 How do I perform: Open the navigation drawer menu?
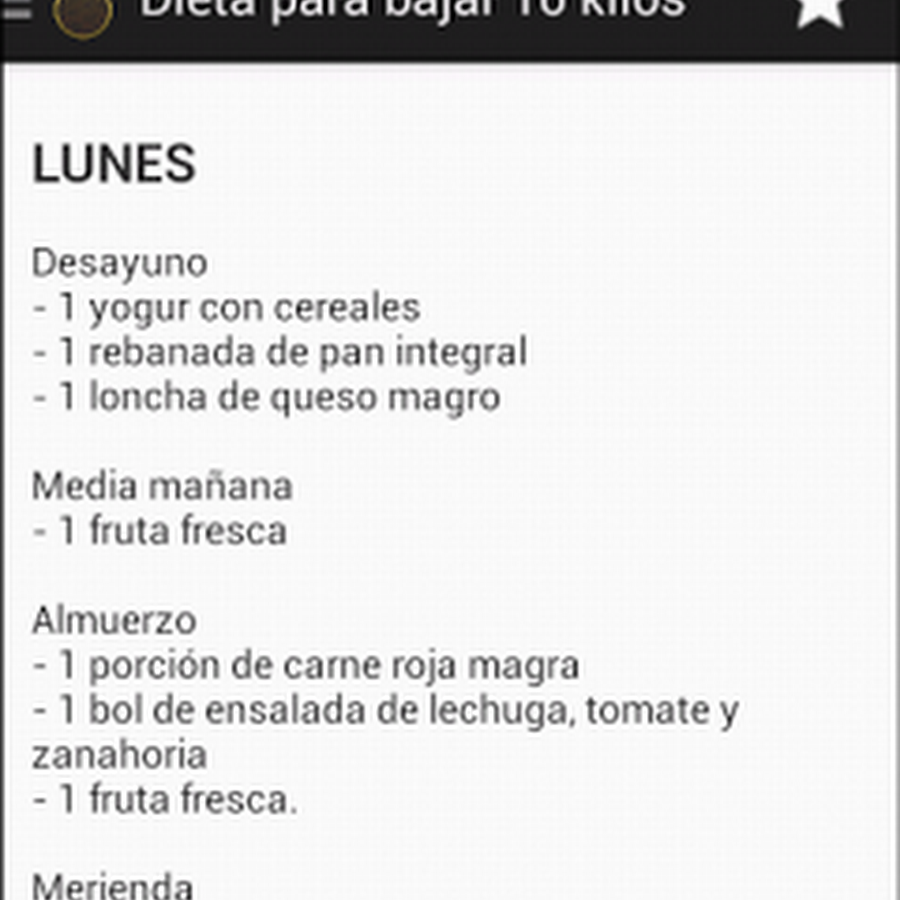click(x=18, y=10)
